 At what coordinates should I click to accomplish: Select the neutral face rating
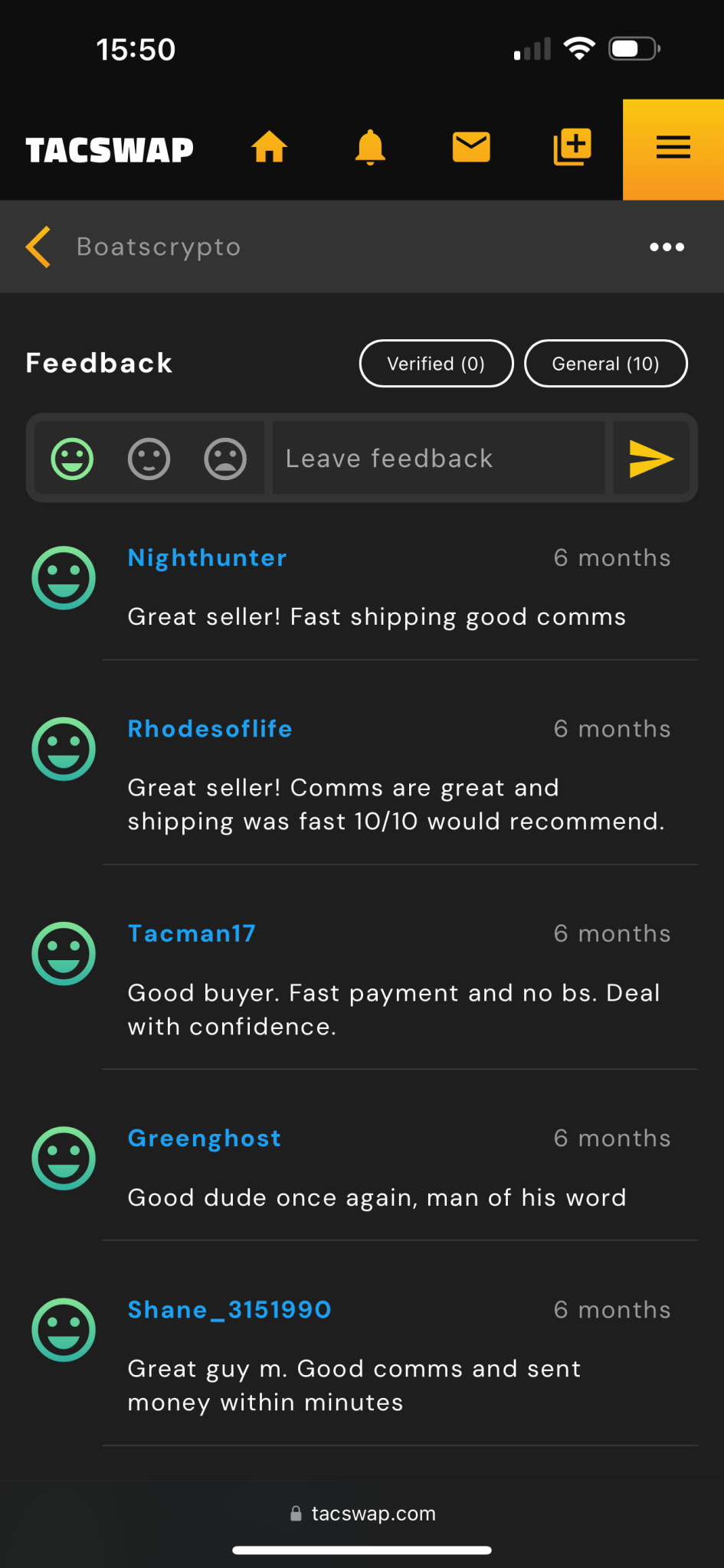click(149, 459)
